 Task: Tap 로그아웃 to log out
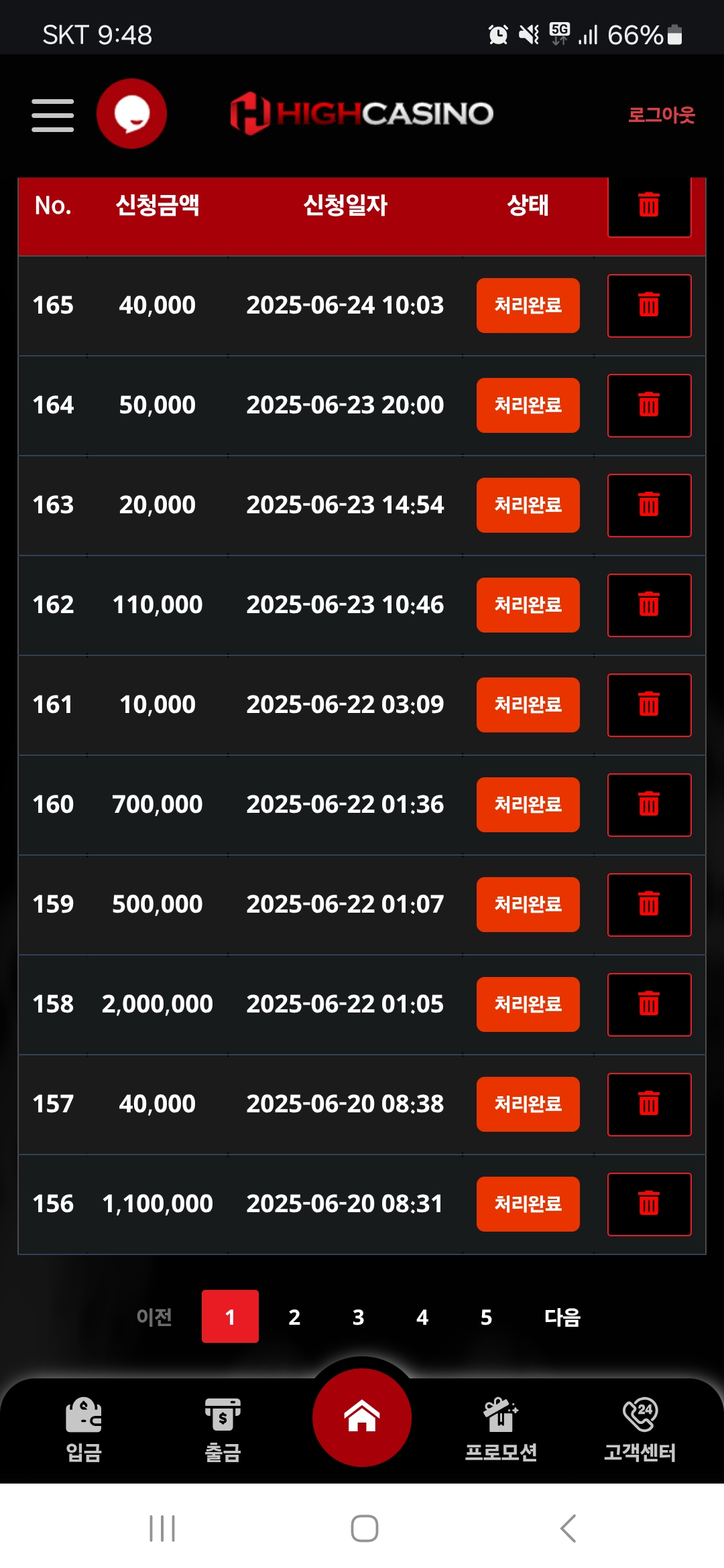click(661, 115)
